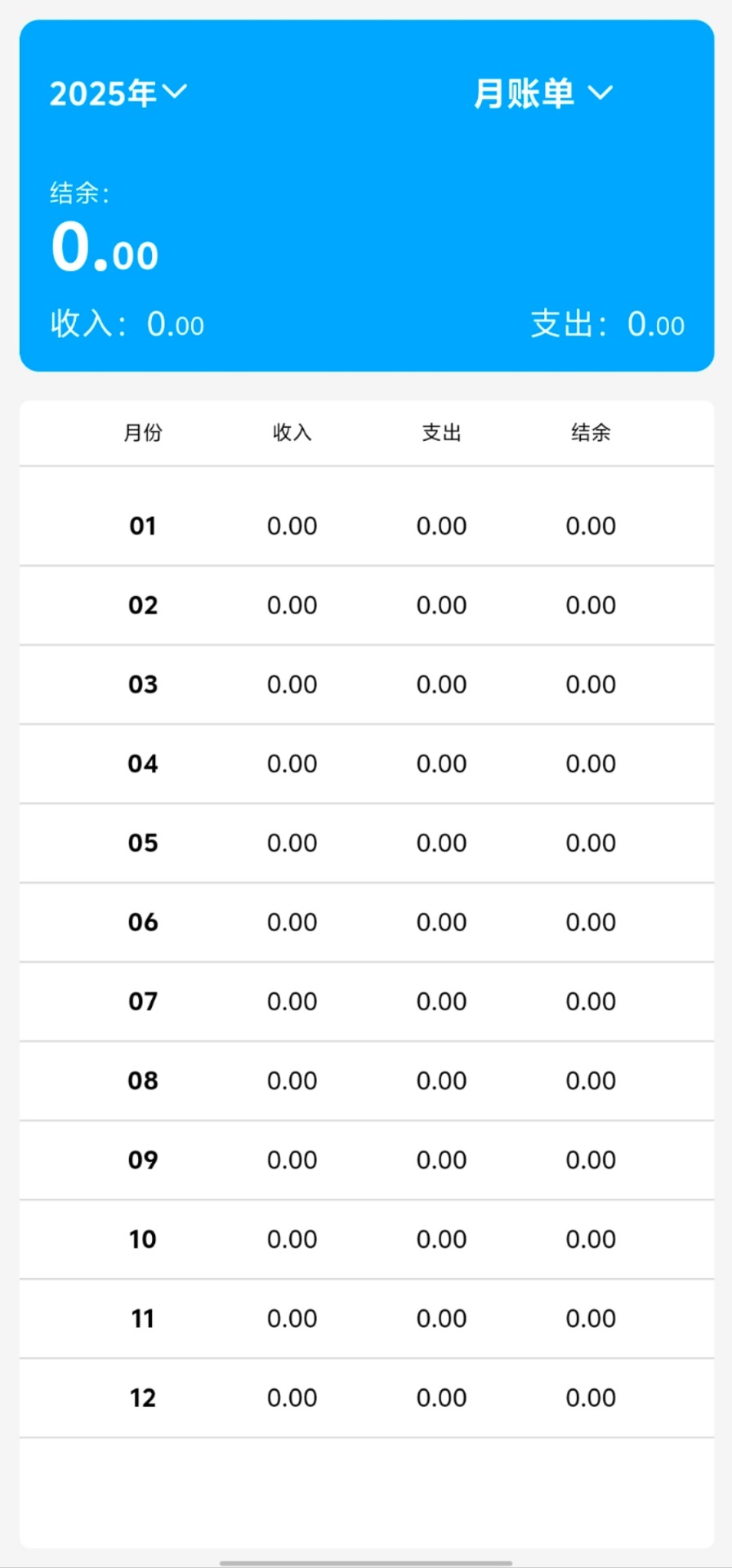The width and height of the screenshot is (732, 1568).
Task: Select the 支出 column header
Action: coord(441,433)
